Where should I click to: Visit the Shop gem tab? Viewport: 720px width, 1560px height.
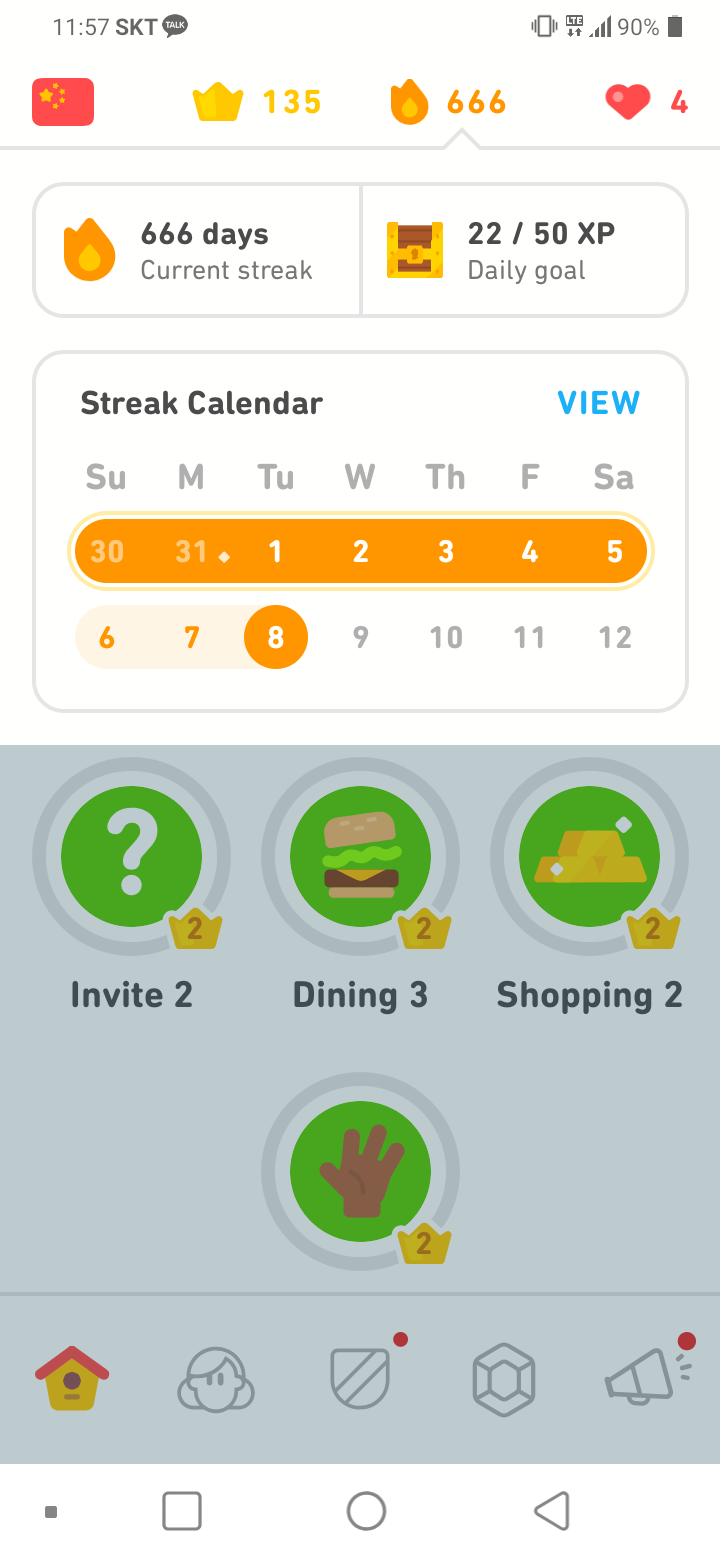tap(504, 1379)
